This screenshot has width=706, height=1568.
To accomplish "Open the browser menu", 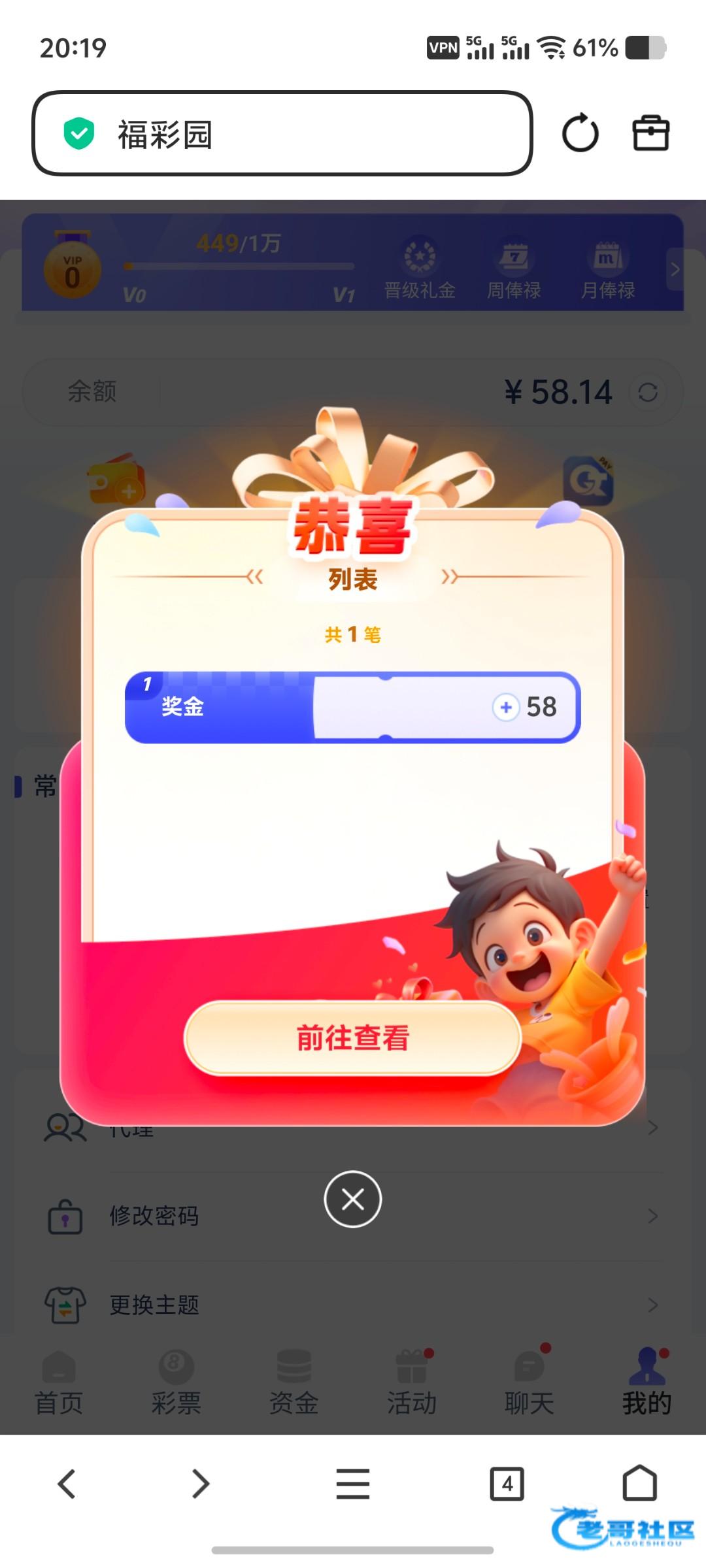I will tap(352, 1484).
